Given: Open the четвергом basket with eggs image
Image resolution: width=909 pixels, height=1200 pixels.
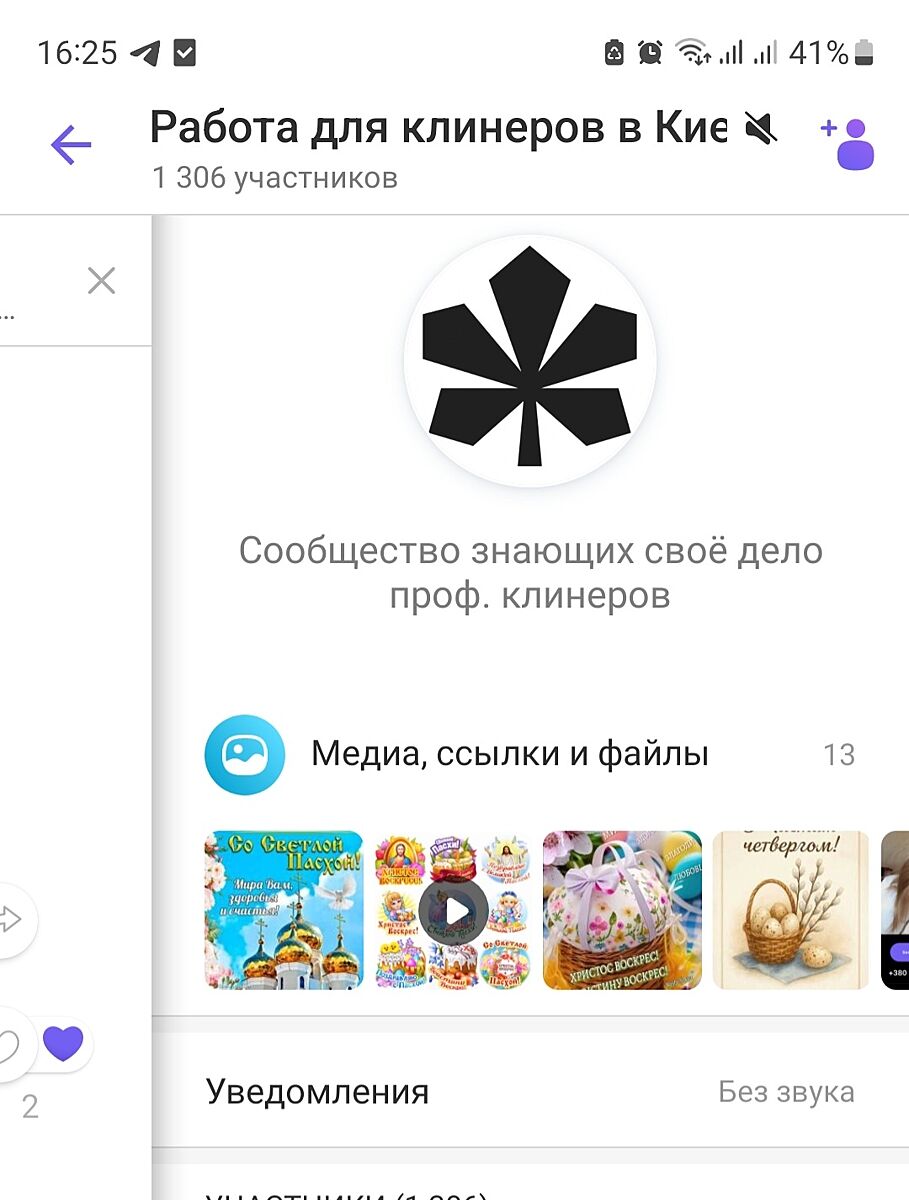Looking at the screenshot, I should pyautogui.click(x=791, y=910).
